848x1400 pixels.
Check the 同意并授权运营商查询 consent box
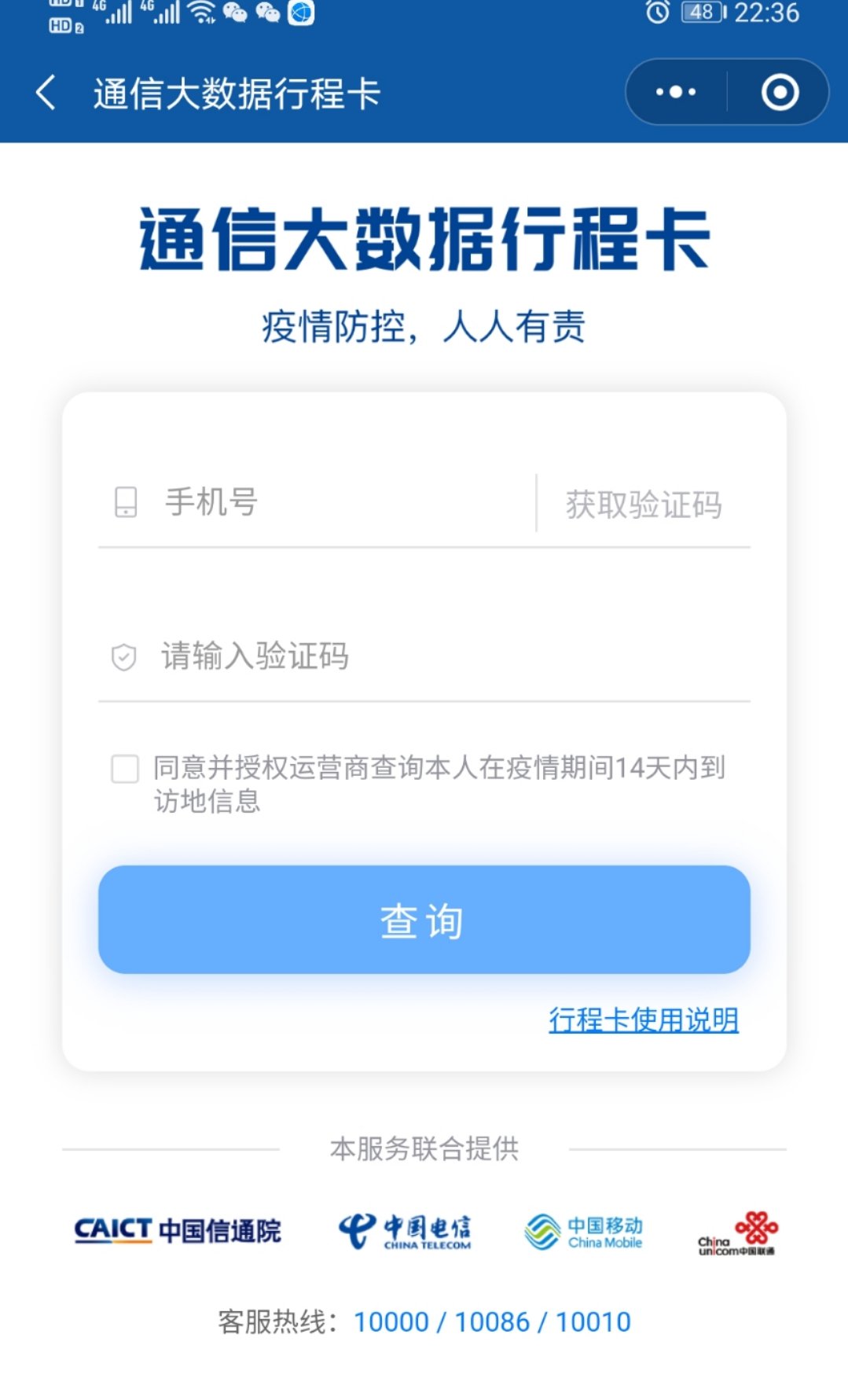(125, 769)
